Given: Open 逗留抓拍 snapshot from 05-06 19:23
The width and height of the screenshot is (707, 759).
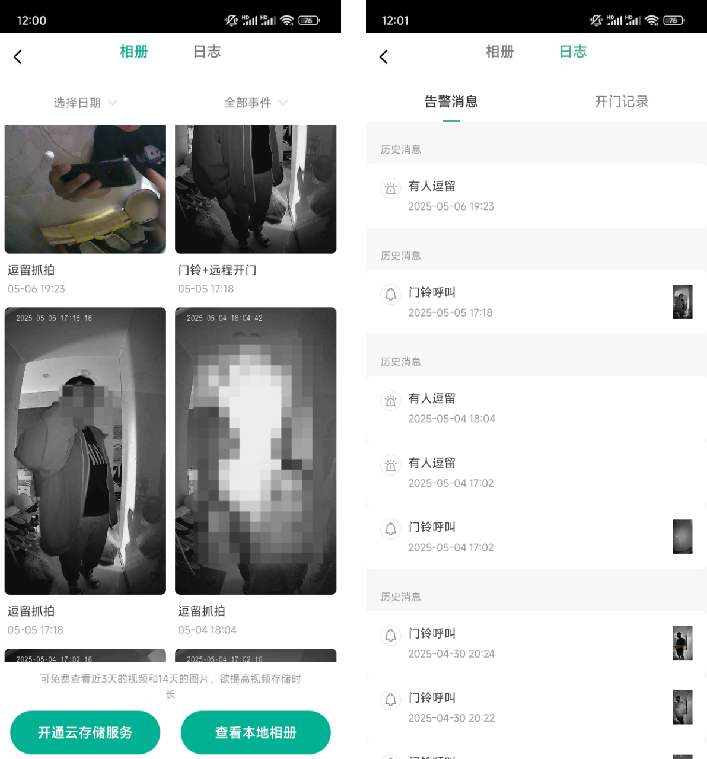Looking at the screenshot, I should pos(85,189).
